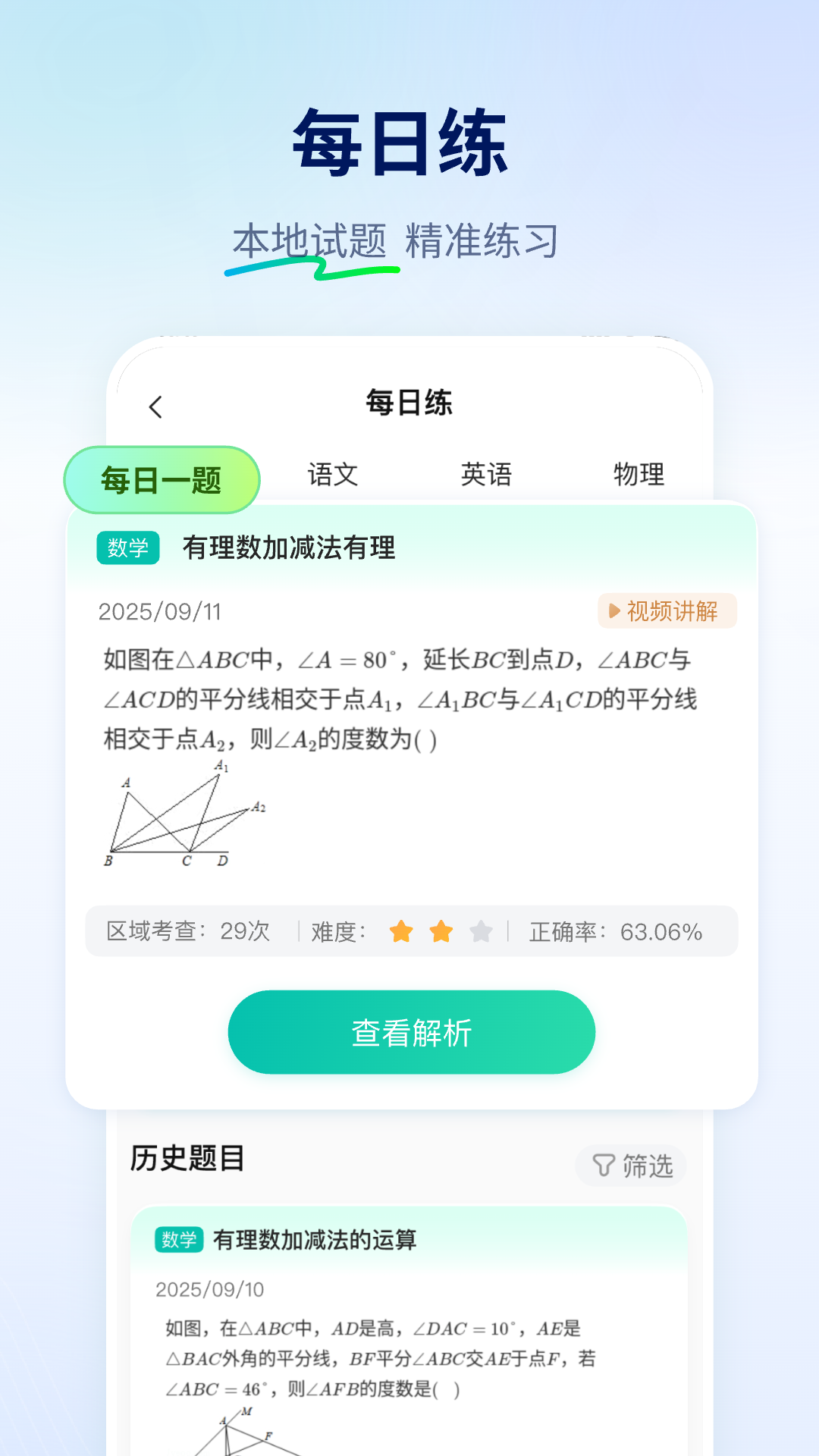
Task: Open 视频讲解 for today's question
Action: pyautogui.click(x=667, y=611)
